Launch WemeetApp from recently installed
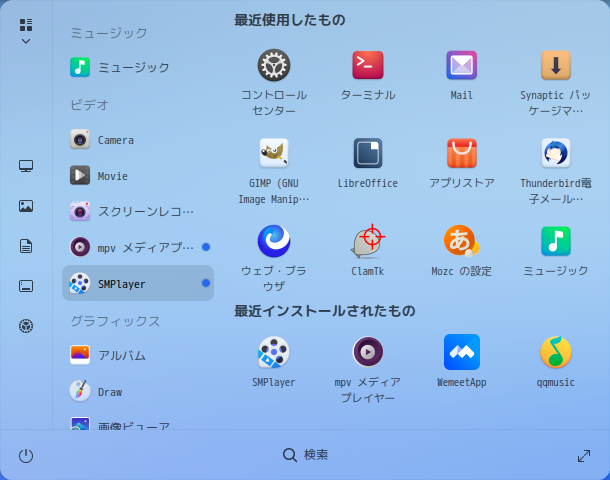Viewport: 610px width, 480px height. 461,353
